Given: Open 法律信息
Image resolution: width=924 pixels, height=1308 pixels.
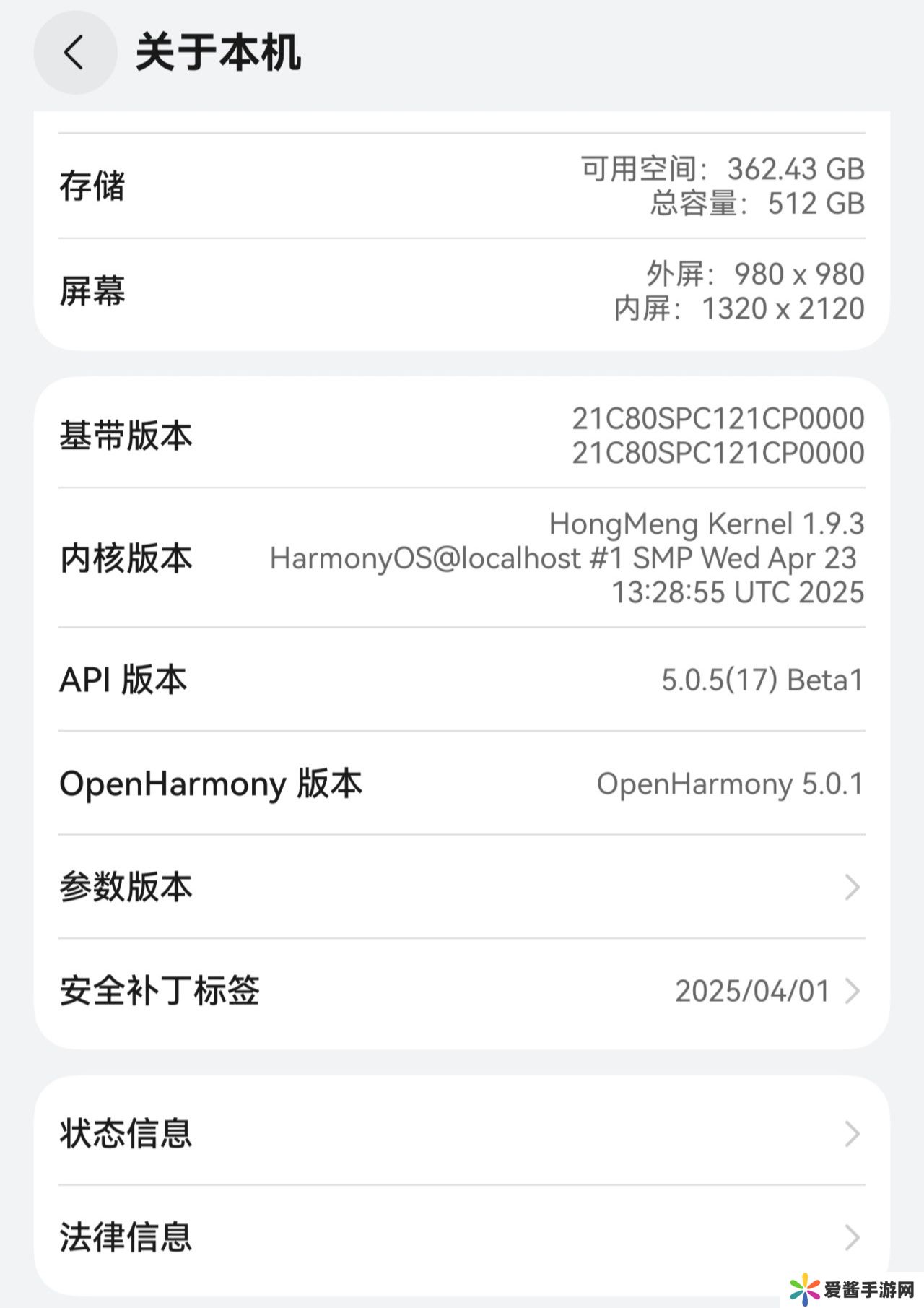Looking at the screenshot, I should point(462,1237).
